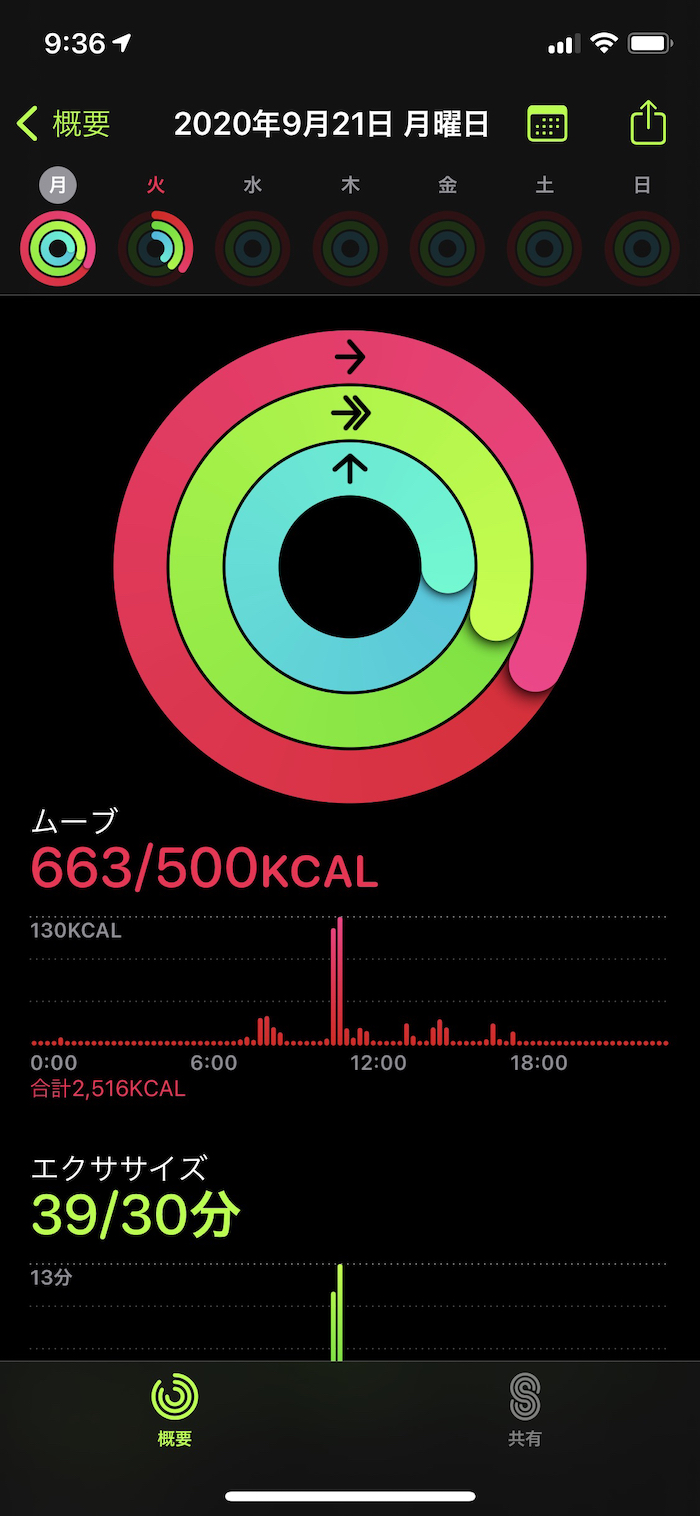Switch to the 概要 tab

coord(175,1409)
